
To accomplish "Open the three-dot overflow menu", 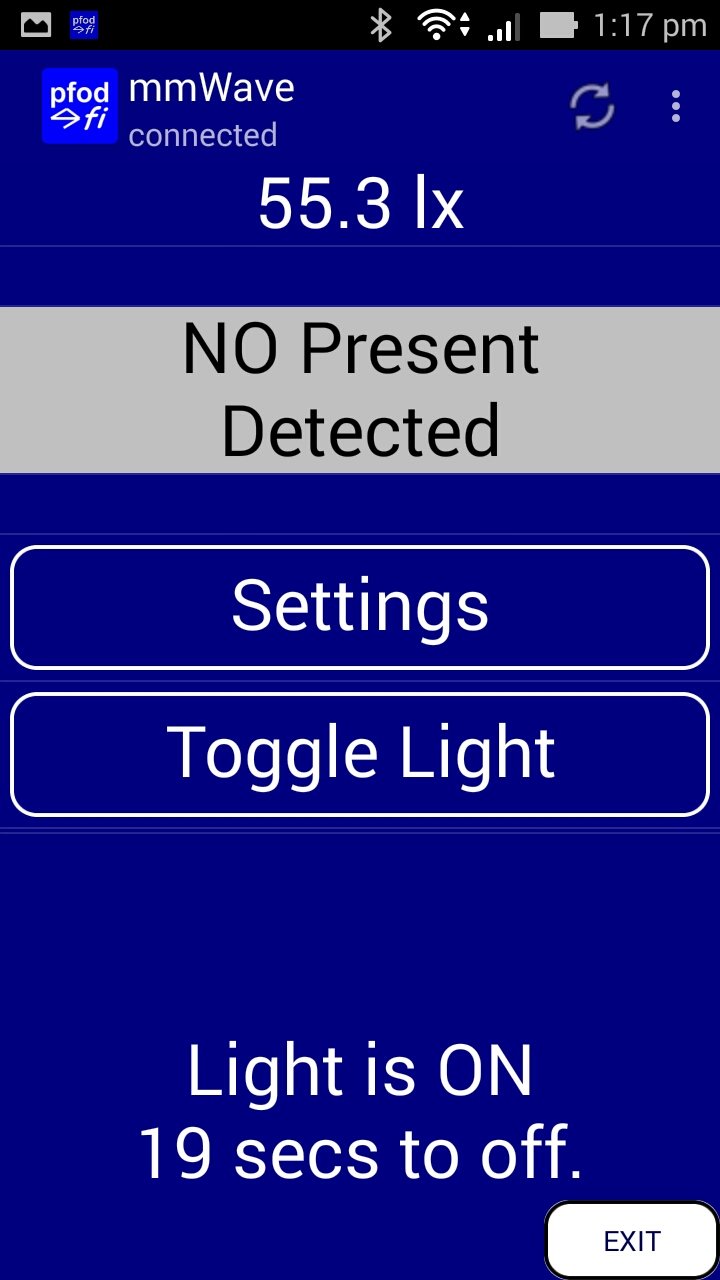I will point(676,106).
